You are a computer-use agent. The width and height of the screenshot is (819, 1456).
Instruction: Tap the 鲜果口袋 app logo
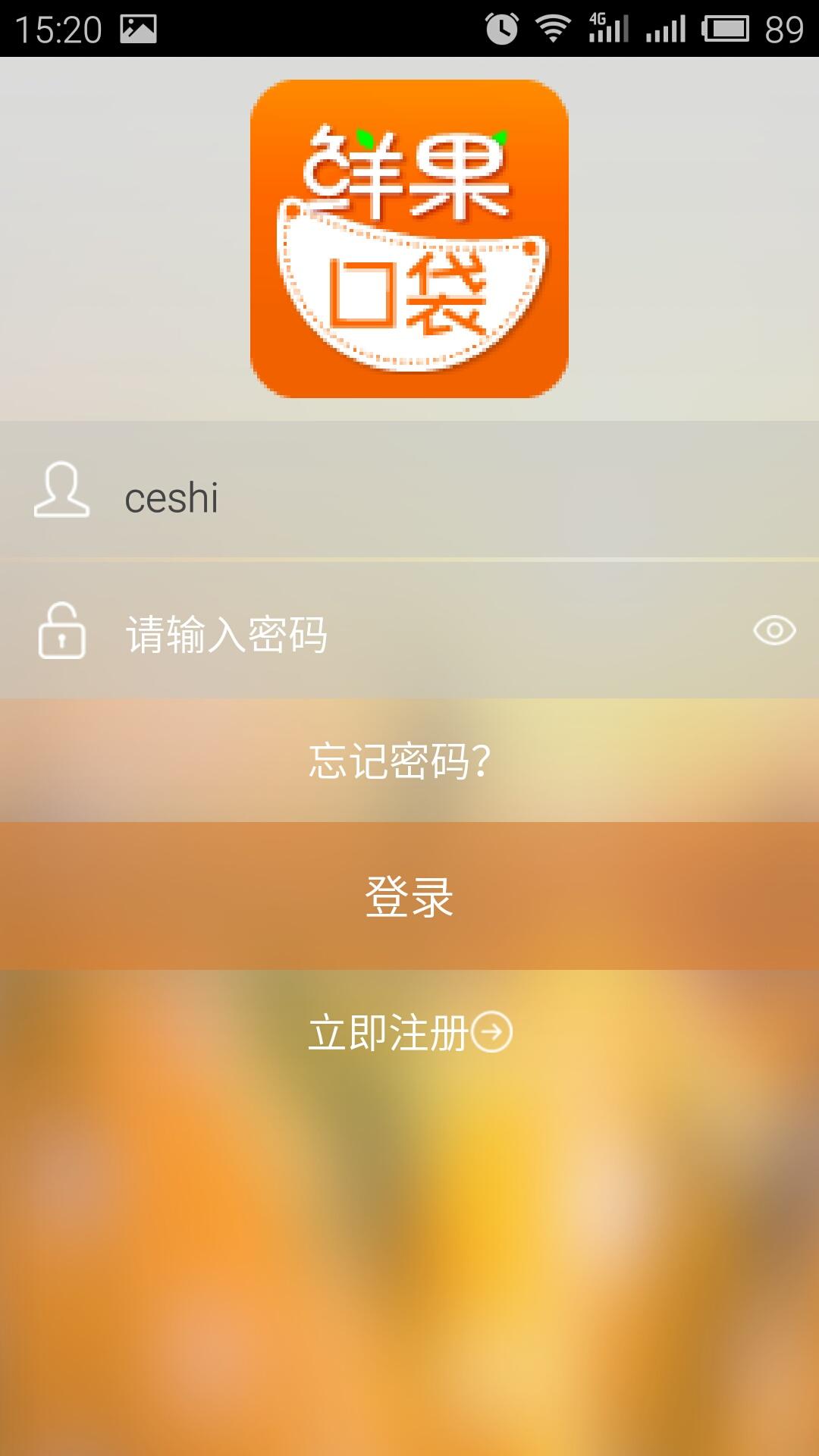point(409,239)
